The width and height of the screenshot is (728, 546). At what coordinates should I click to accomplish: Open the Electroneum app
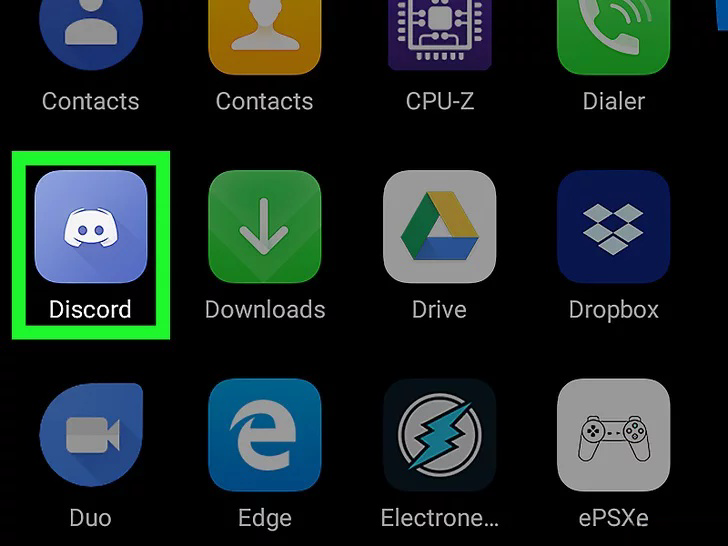(x=439, y=435)
